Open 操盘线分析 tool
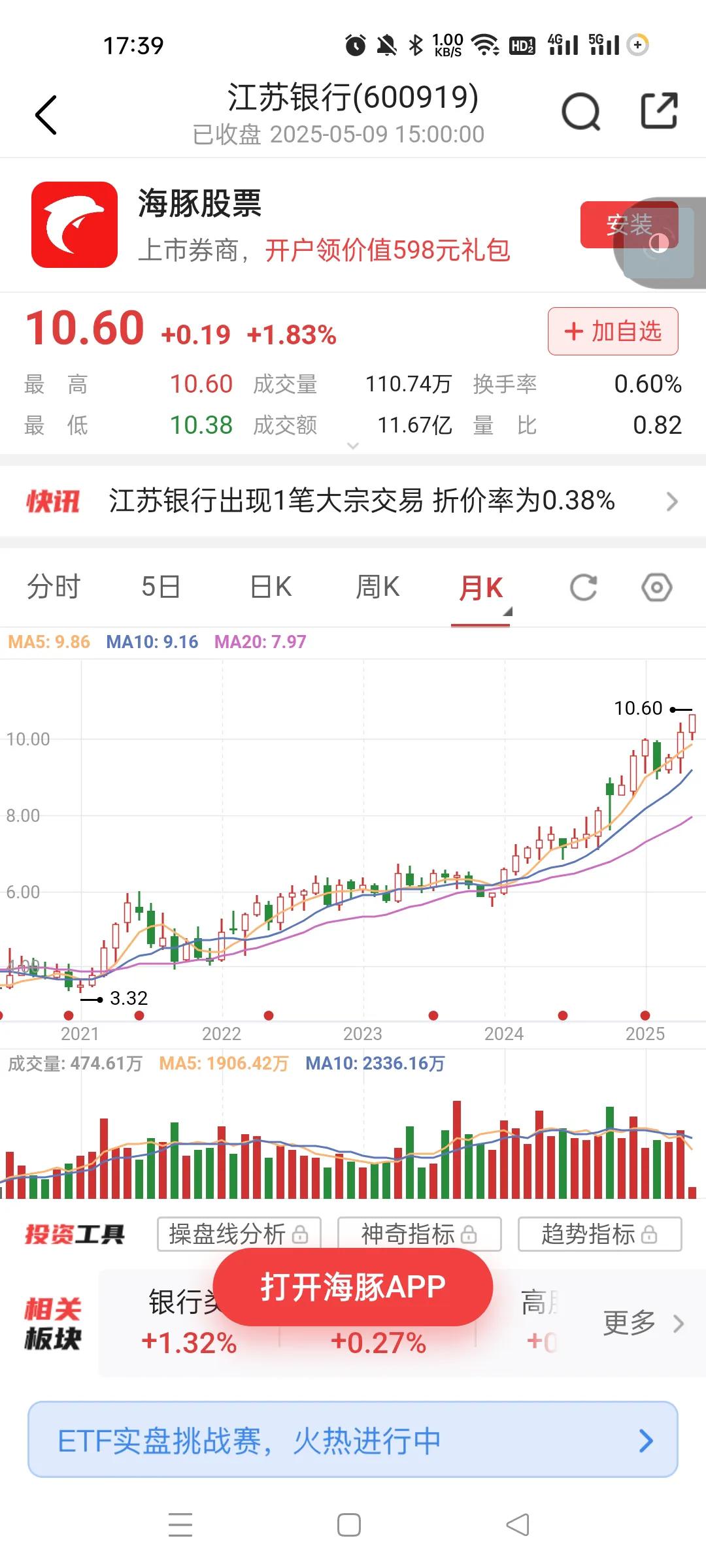Screen dimensions: 706x1568 (239, 1234)
